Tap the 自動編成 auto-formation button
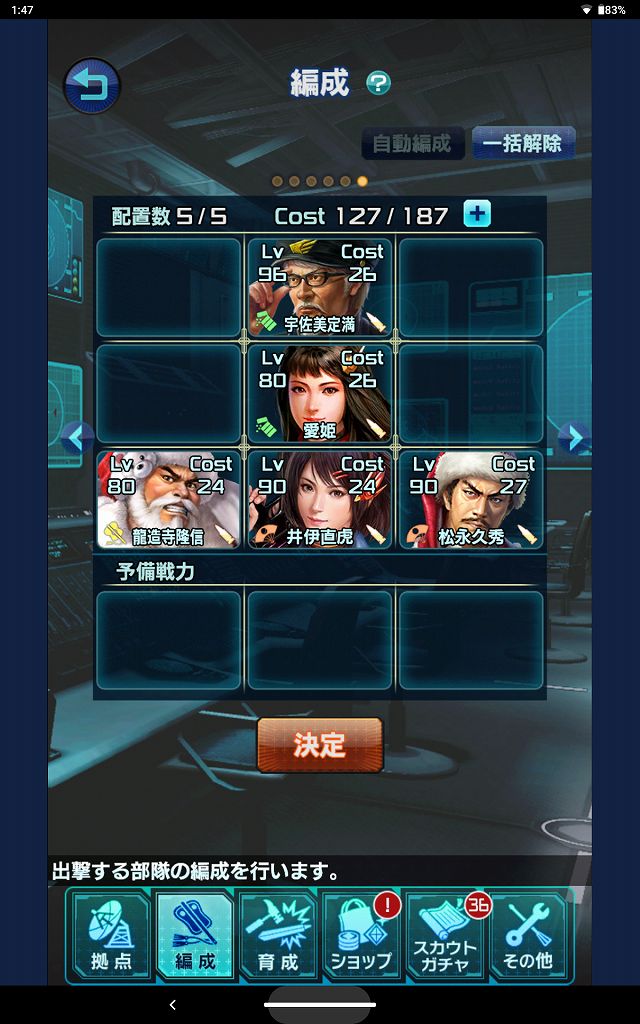Image resolution: width=640 pixels, height=1024 pixels. [412, 143]
